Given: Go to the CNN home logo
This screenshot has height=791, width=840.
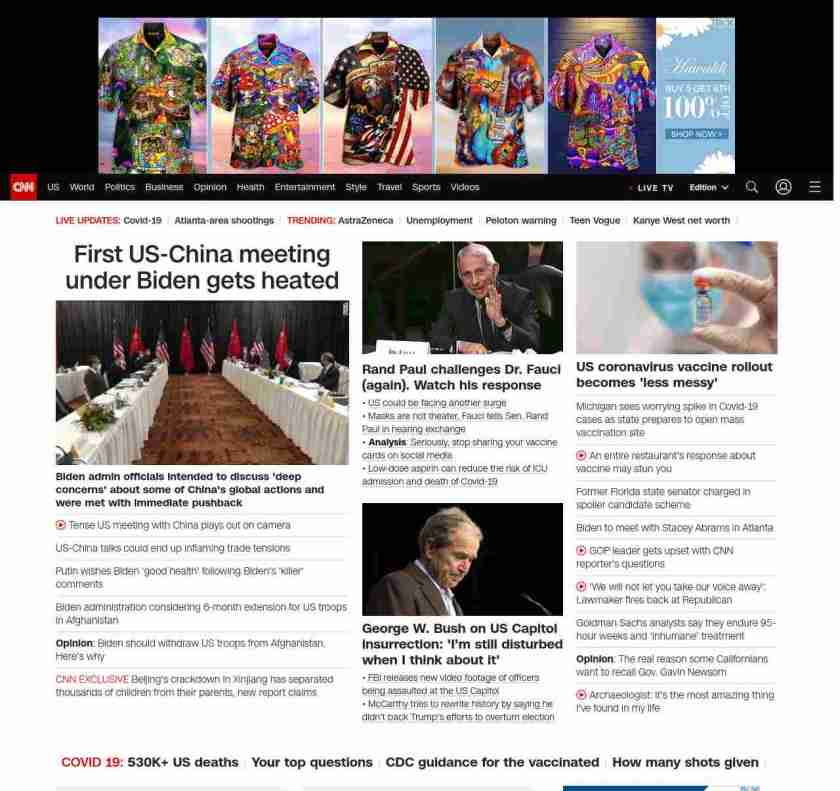Looking at the screenshot, I should (x=23, y=187).
